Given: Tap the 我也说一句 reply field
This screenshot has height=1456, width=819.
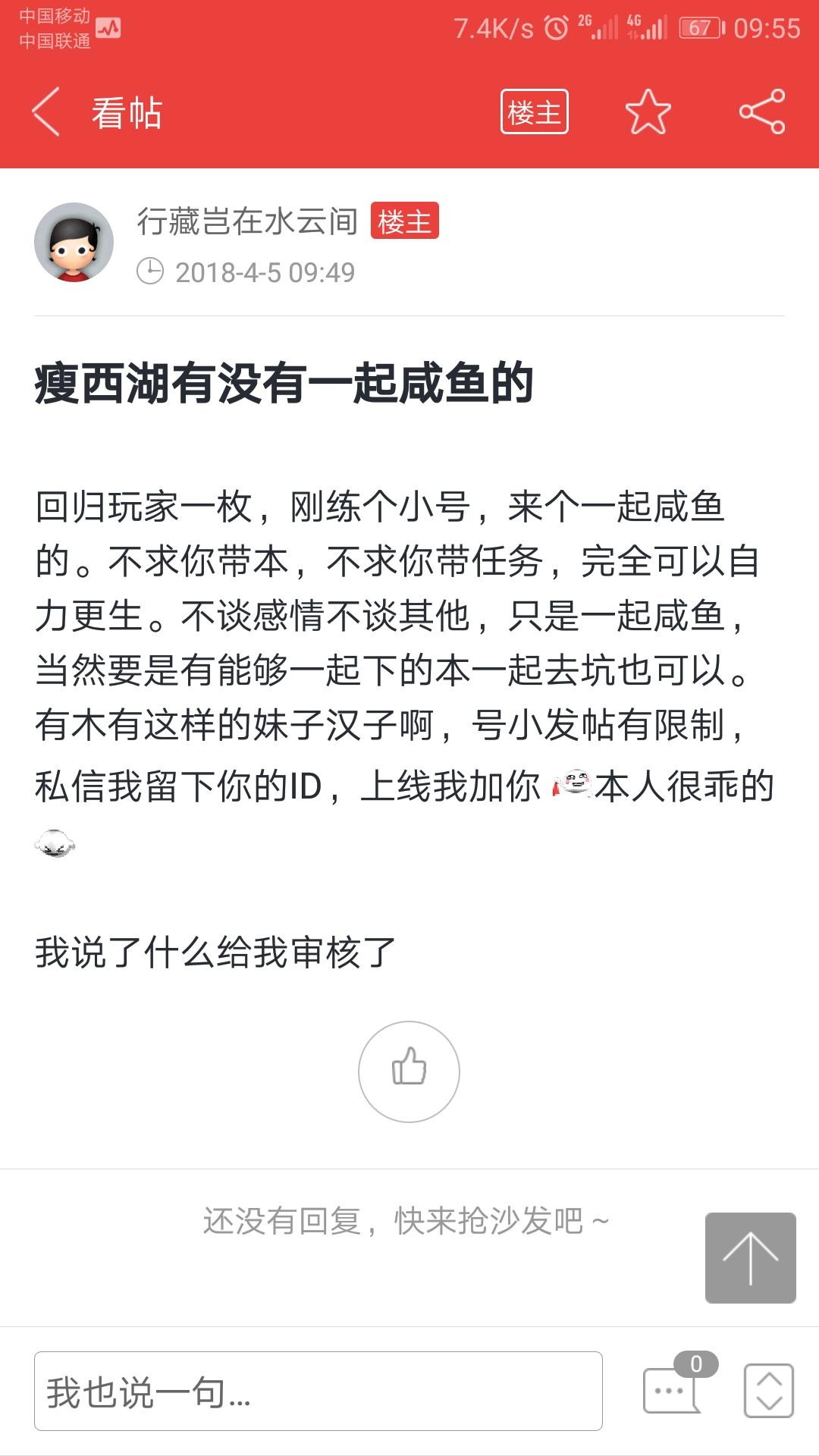Looking at the screenshot, I should click(x=318, y=1391).
